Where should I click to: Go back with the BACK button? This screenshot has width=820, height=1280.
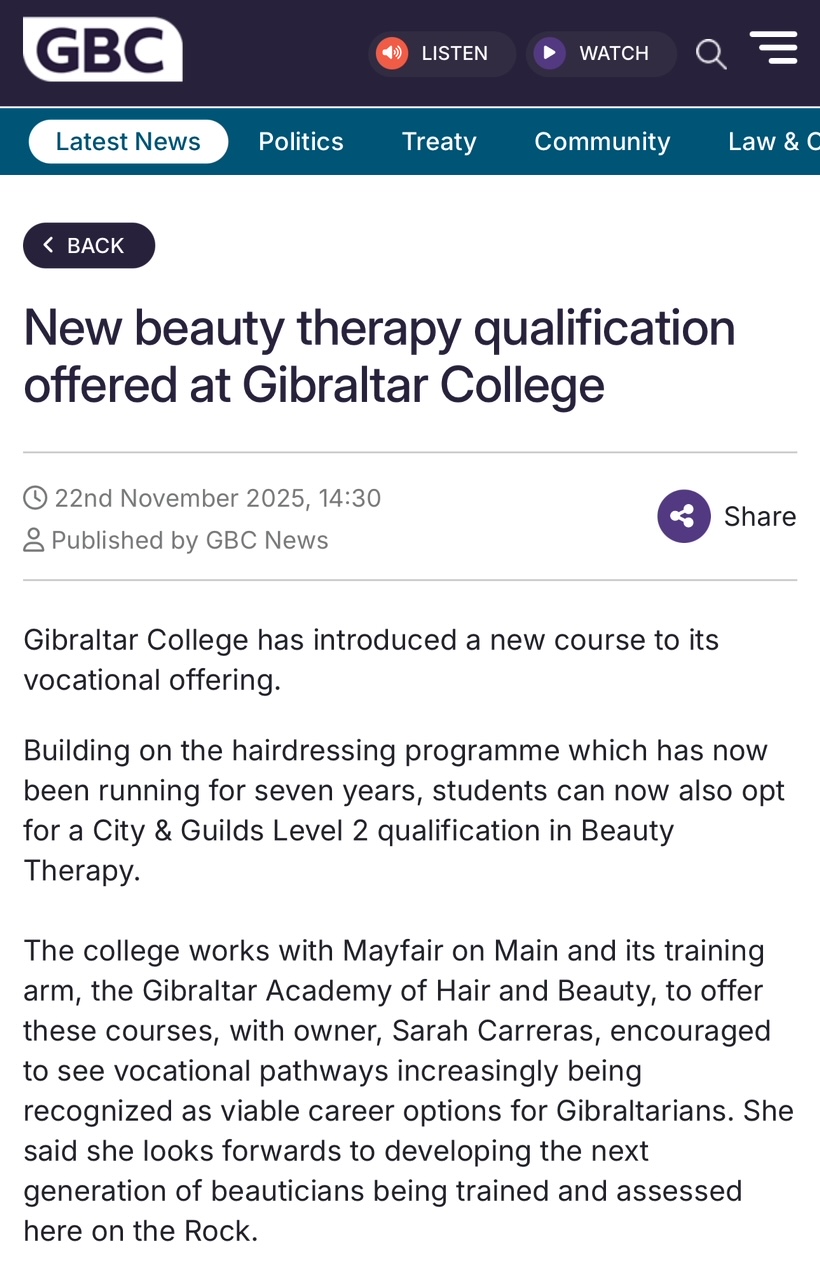89,246
